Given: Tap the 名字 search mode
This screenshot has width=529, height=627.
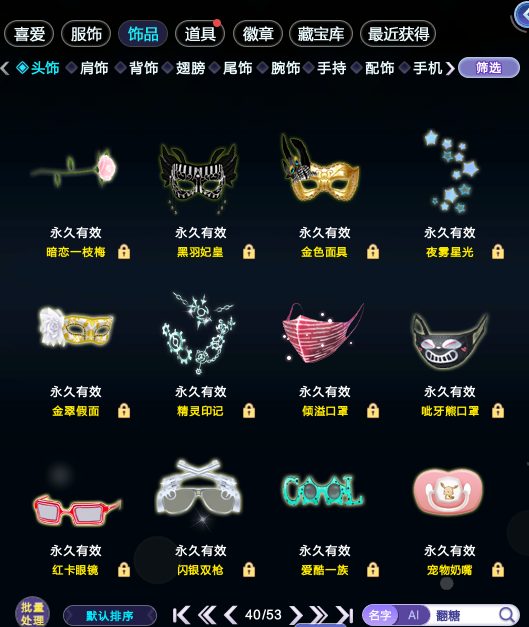Looking at the screenshot, I should tap(379, 615).
